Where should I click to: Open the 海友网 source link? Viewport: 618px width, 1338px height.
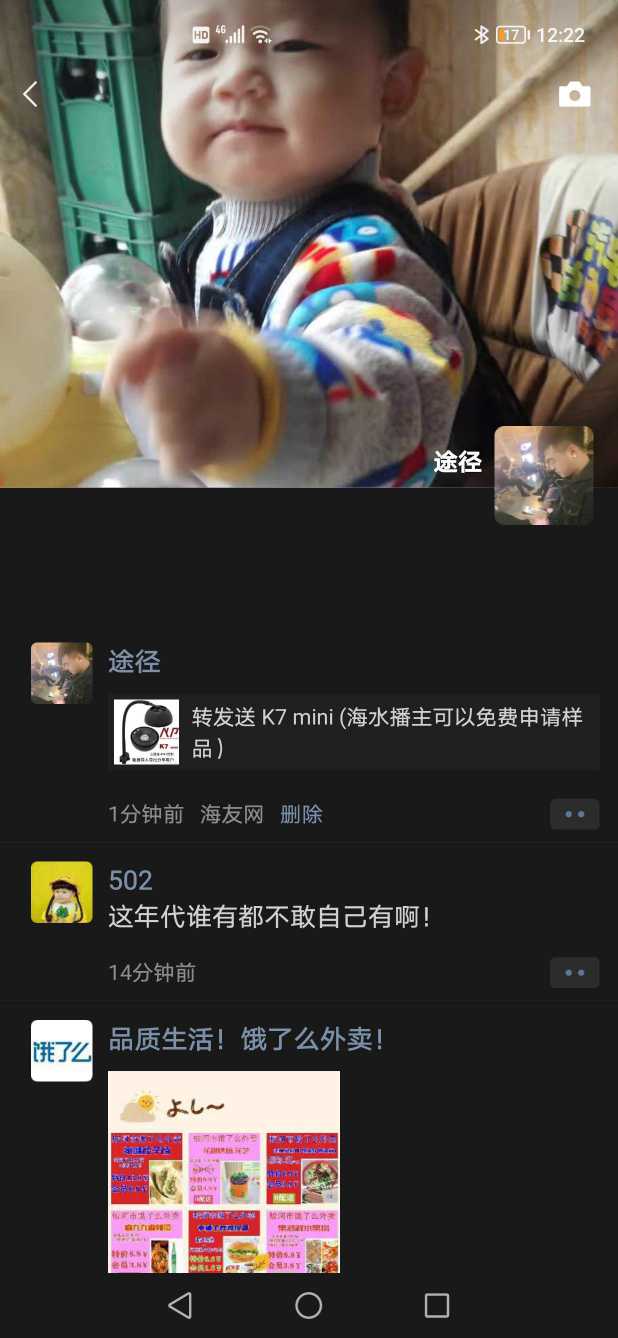[231, 814]
